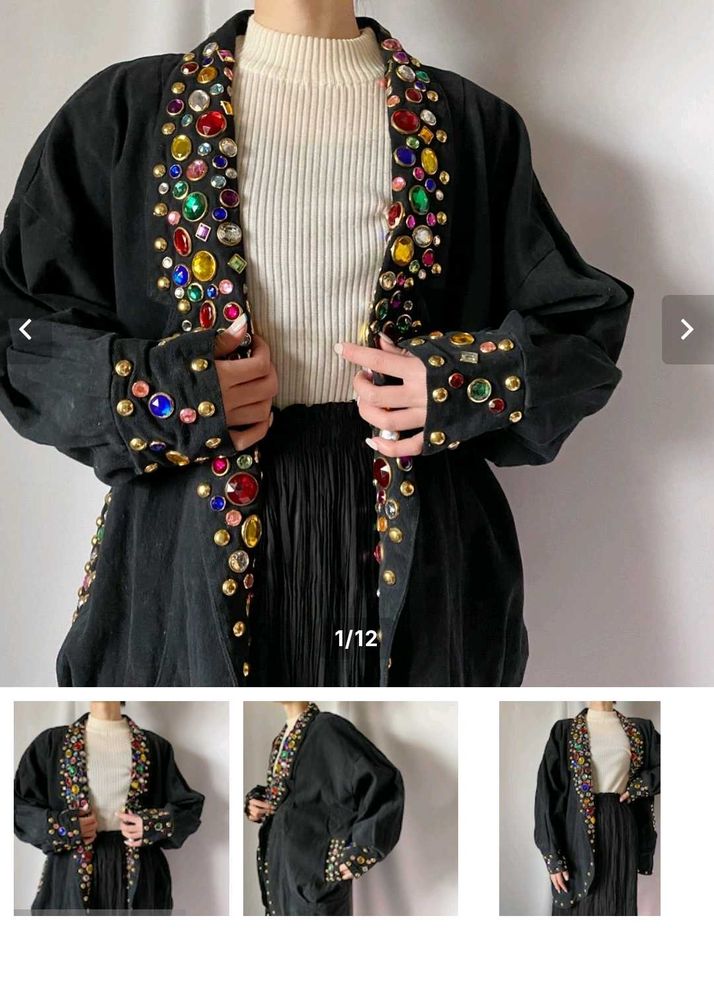714x1000 pixels.
Task: Select the close-up front view thumbnail
Action: 121,808
